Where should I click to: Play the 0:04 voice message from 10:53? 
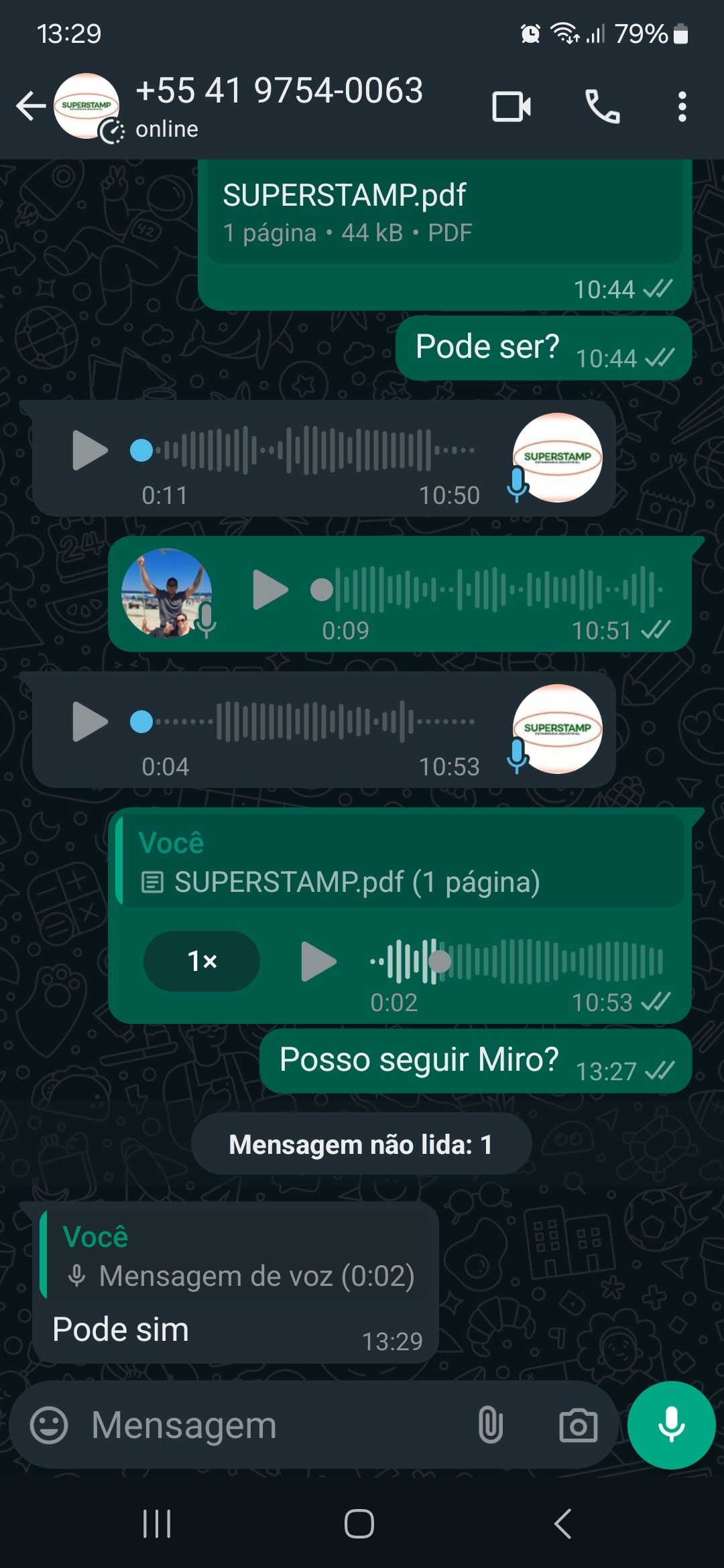90,722
